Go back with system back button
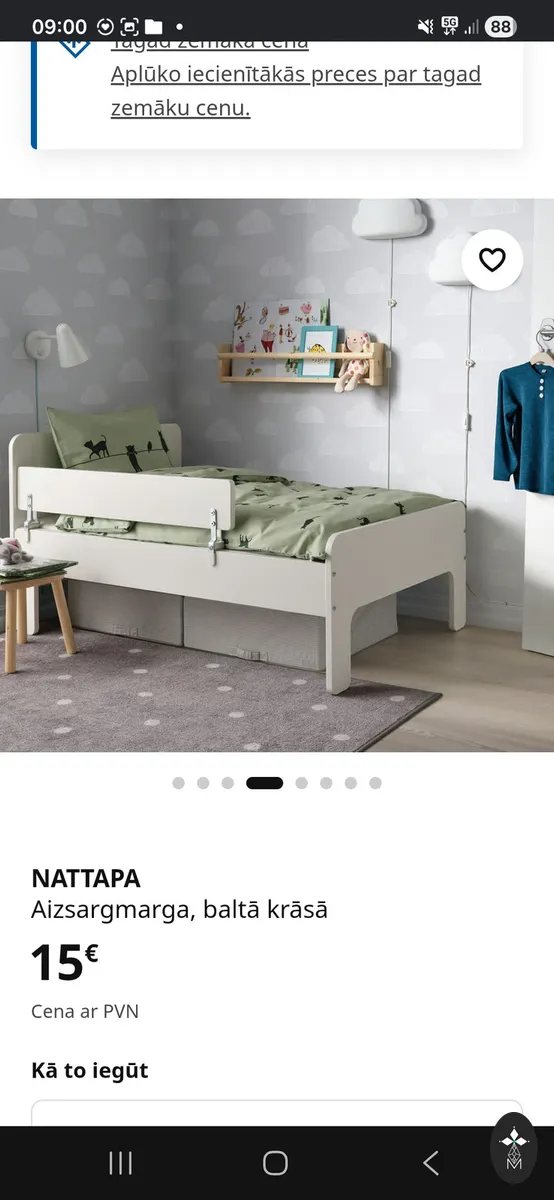This screenshot has height=1200, width=554. point(431,1162)
